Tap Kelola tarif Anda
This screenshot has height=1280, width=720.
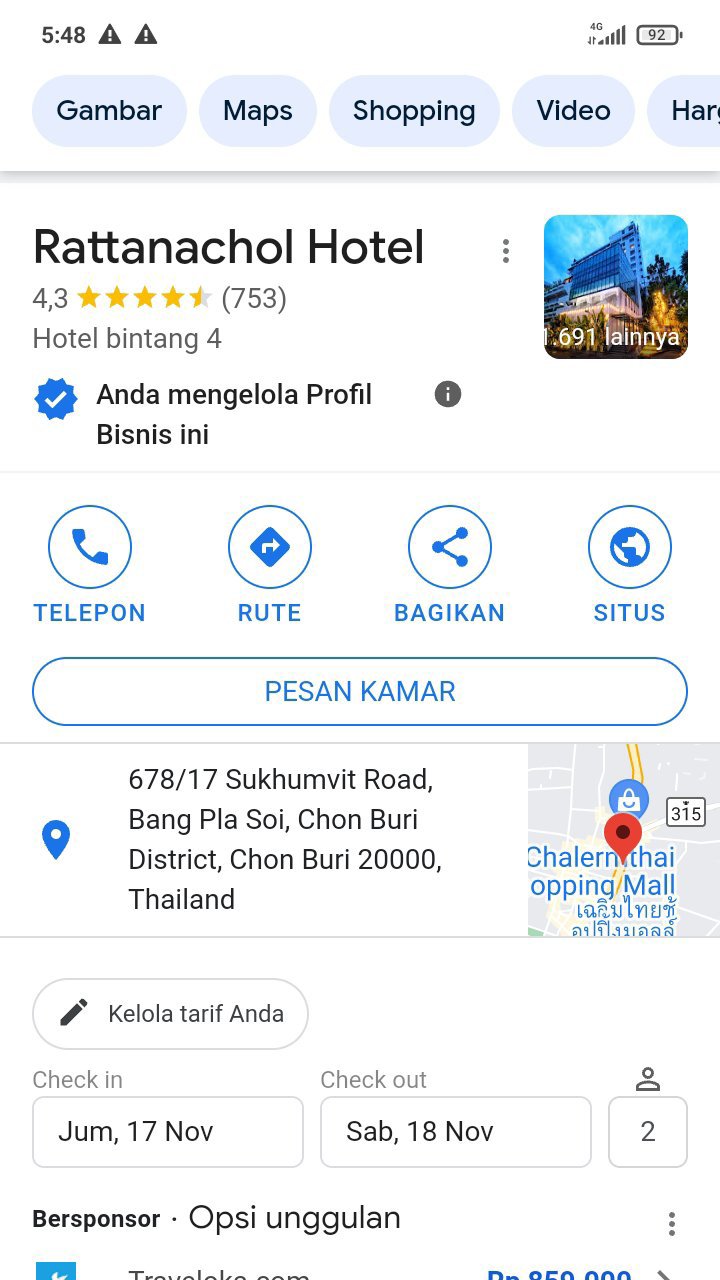(170, 1014)
